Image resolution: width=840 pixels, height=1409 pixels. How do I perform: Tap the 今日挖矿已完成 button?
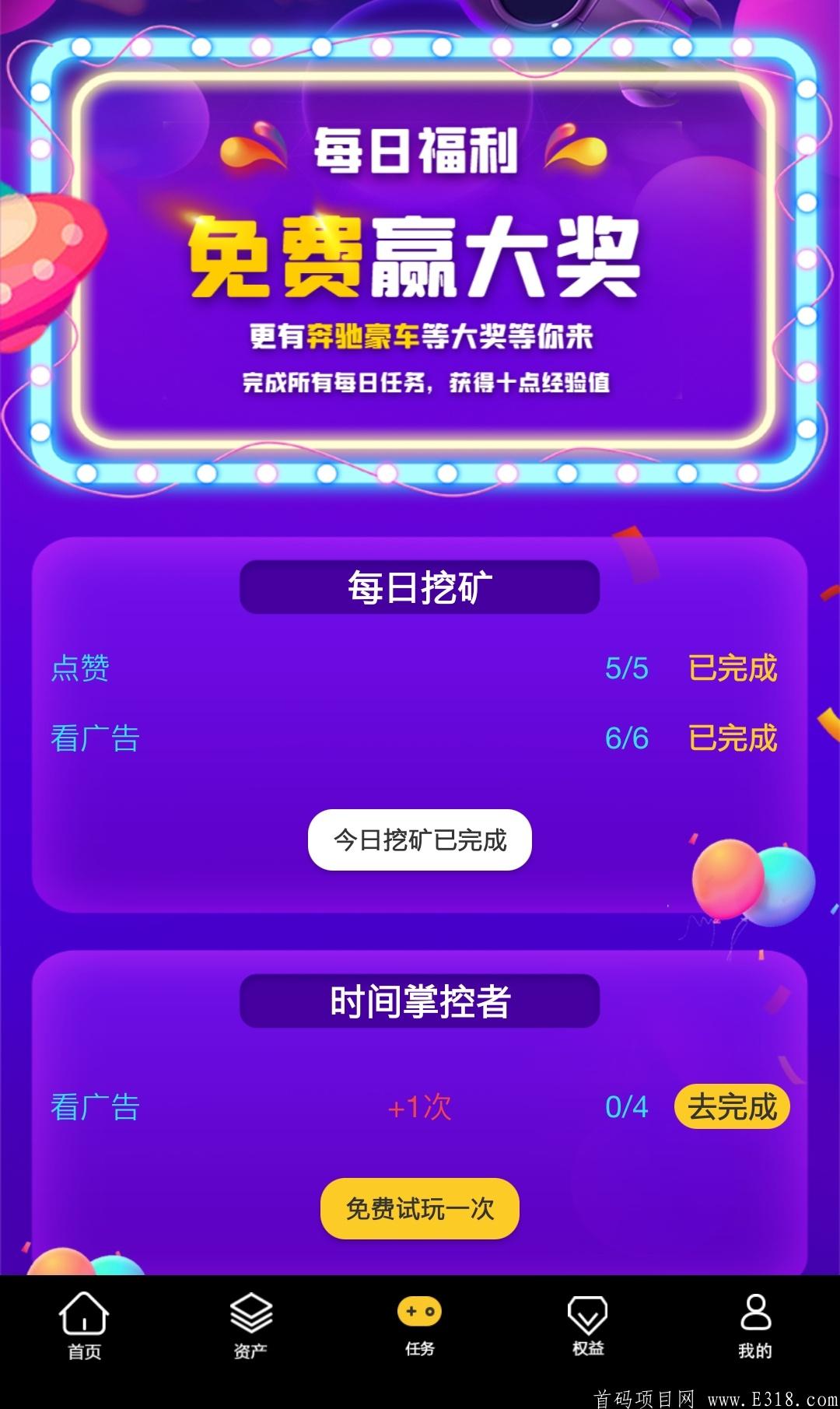pyautogui.click(x=420, y=840)
